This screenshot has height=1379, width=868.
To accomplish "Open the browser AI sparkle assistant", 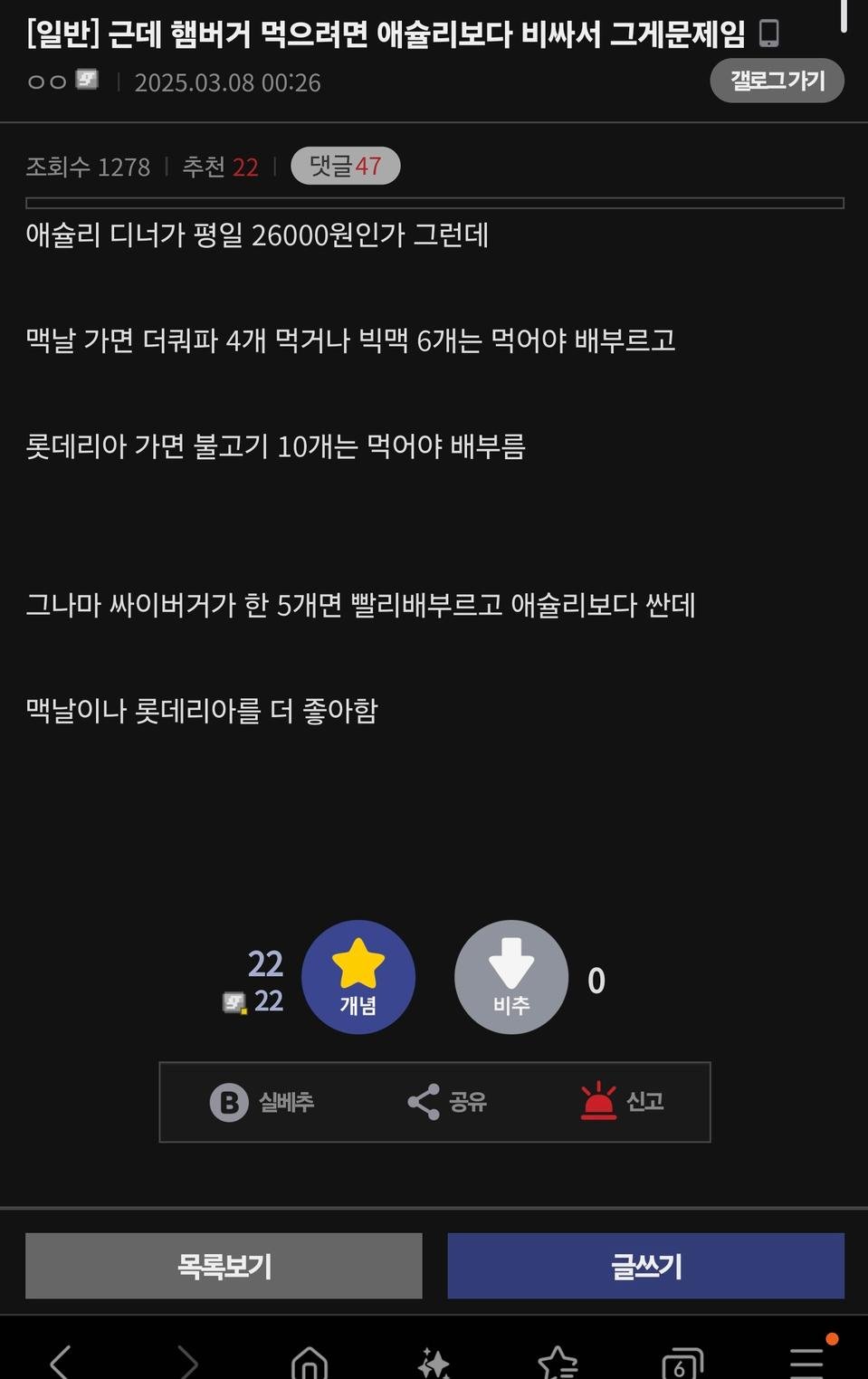I will 434,1362.
